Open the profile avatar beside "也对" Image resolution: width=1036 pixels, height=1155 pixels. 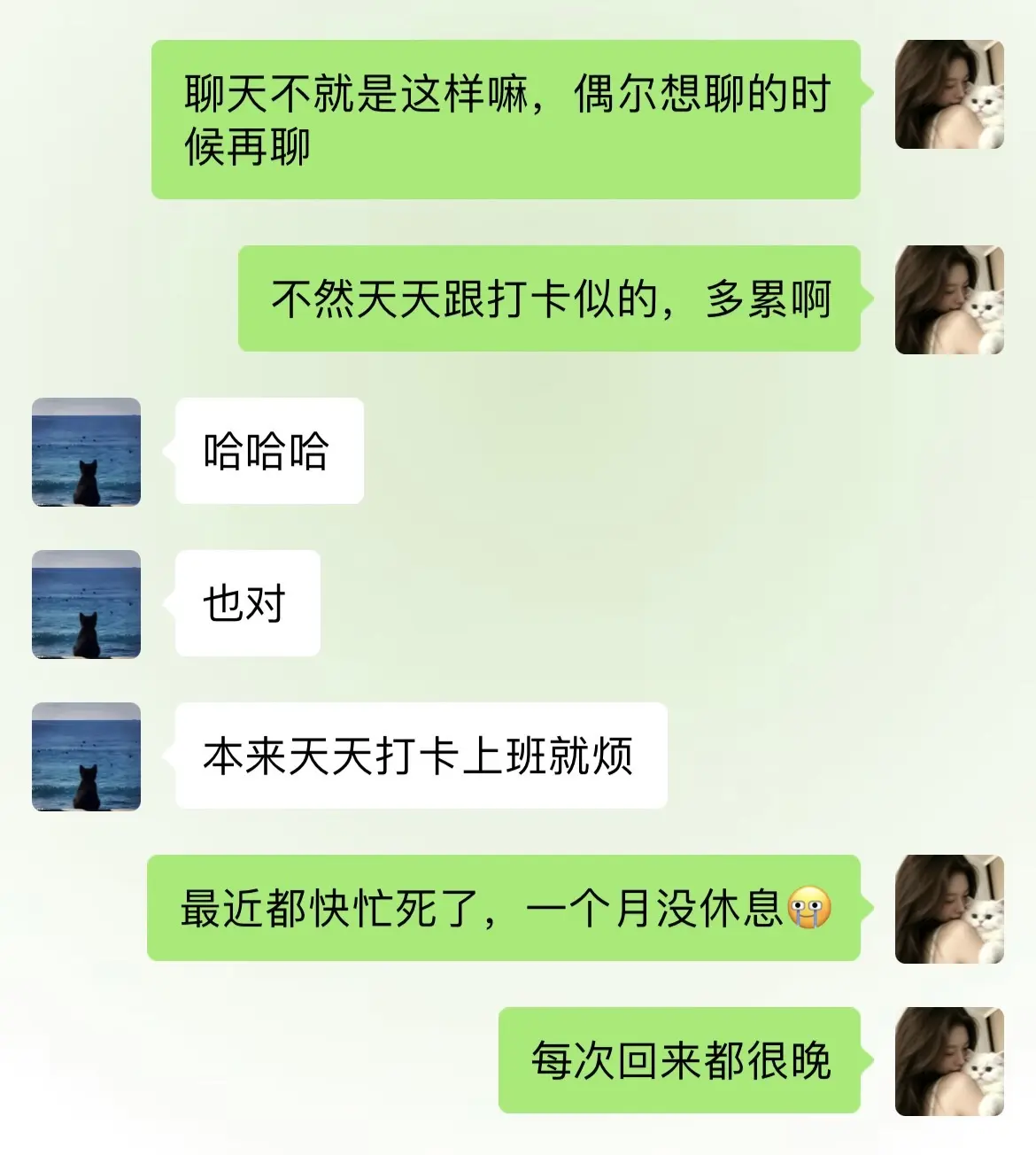tap(86, 604)
